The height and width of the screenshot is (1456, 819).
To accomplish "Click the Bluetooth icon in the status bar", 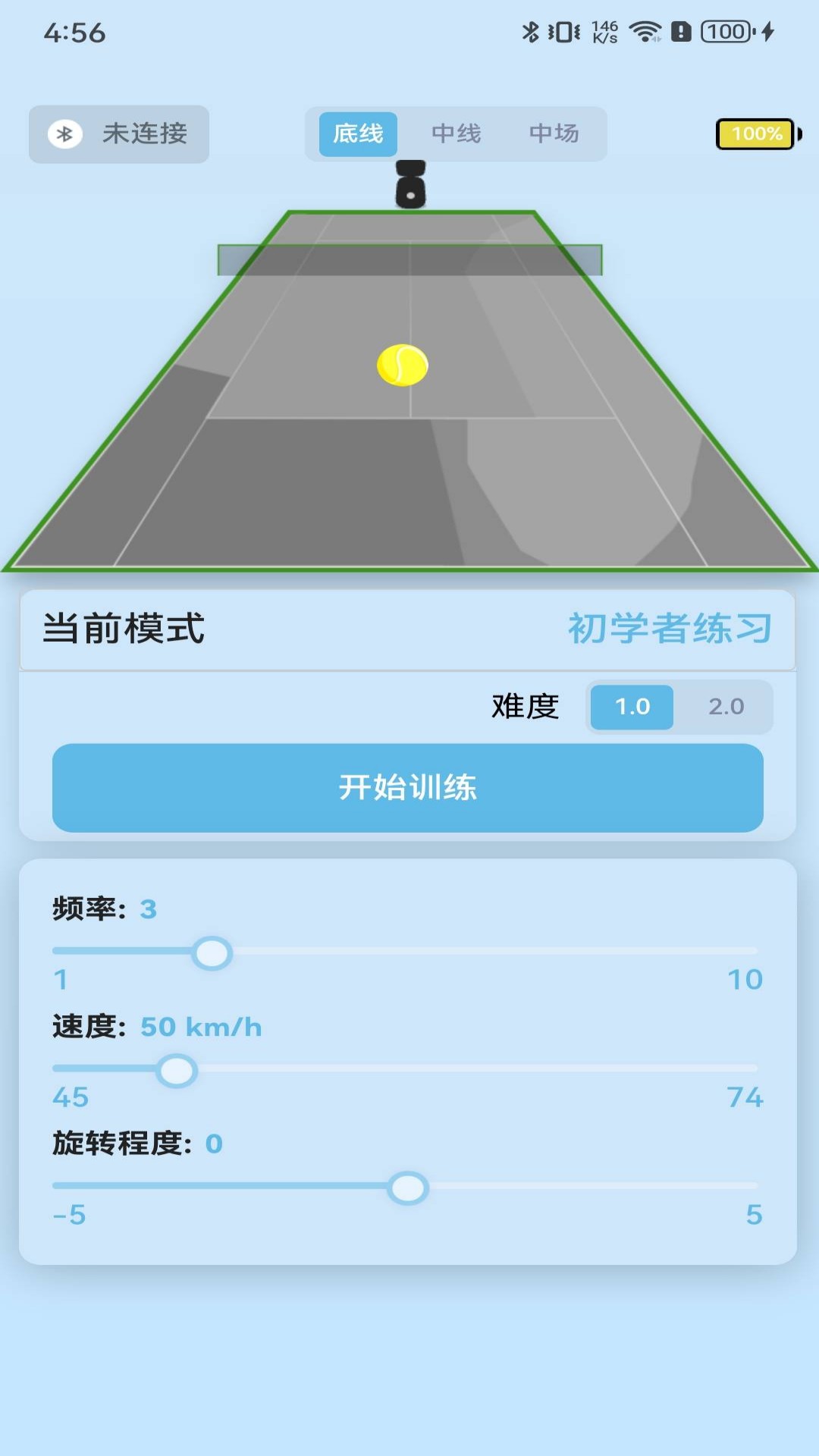I will click(x=531, y=30).
